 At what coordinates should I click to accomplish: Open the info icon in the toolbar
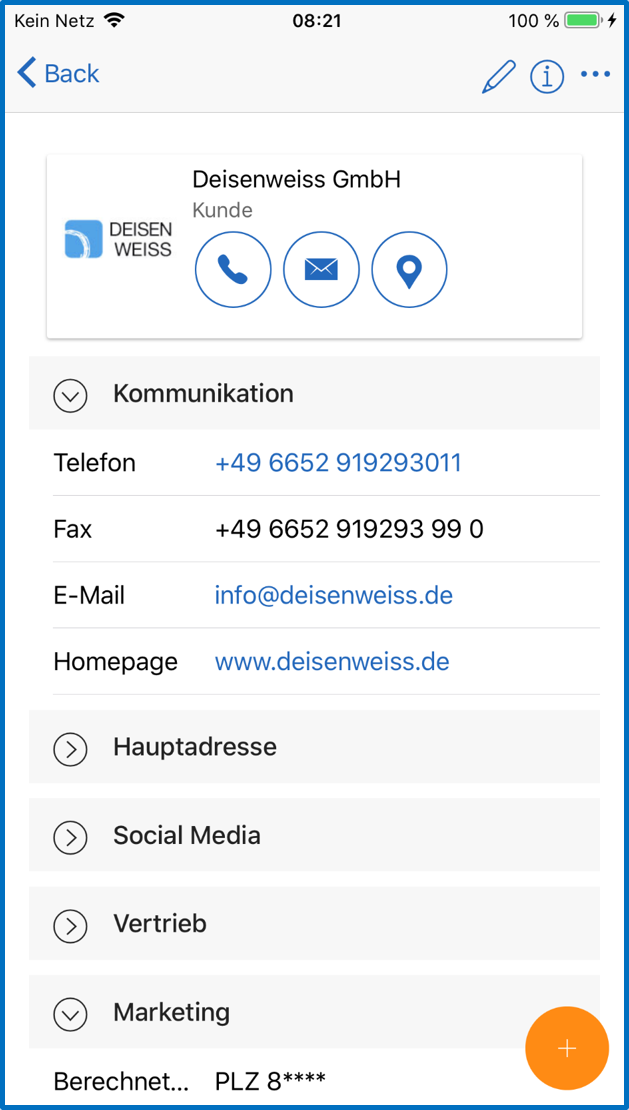(547, 75)
